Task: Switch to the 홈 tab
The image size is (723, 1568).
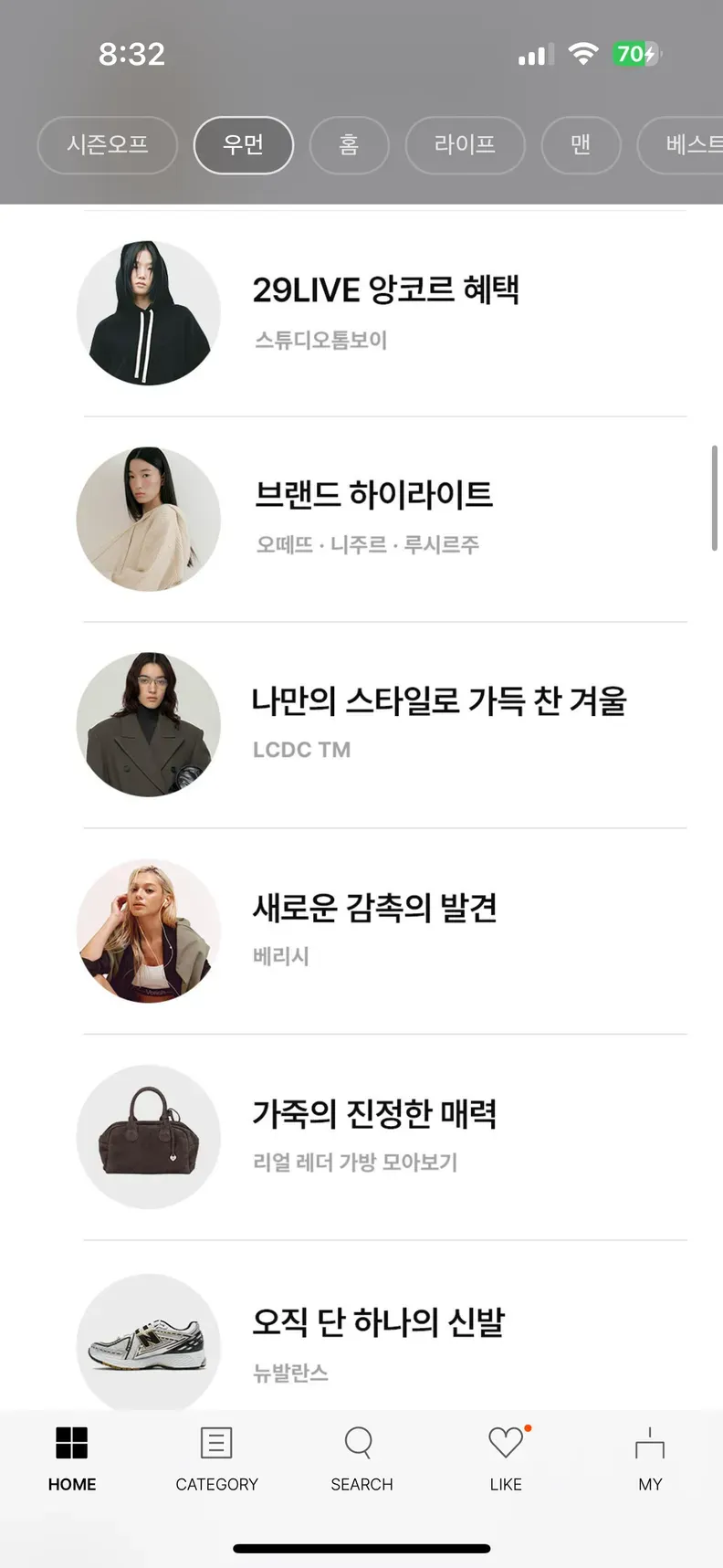Action: click(x=349, y=145)
